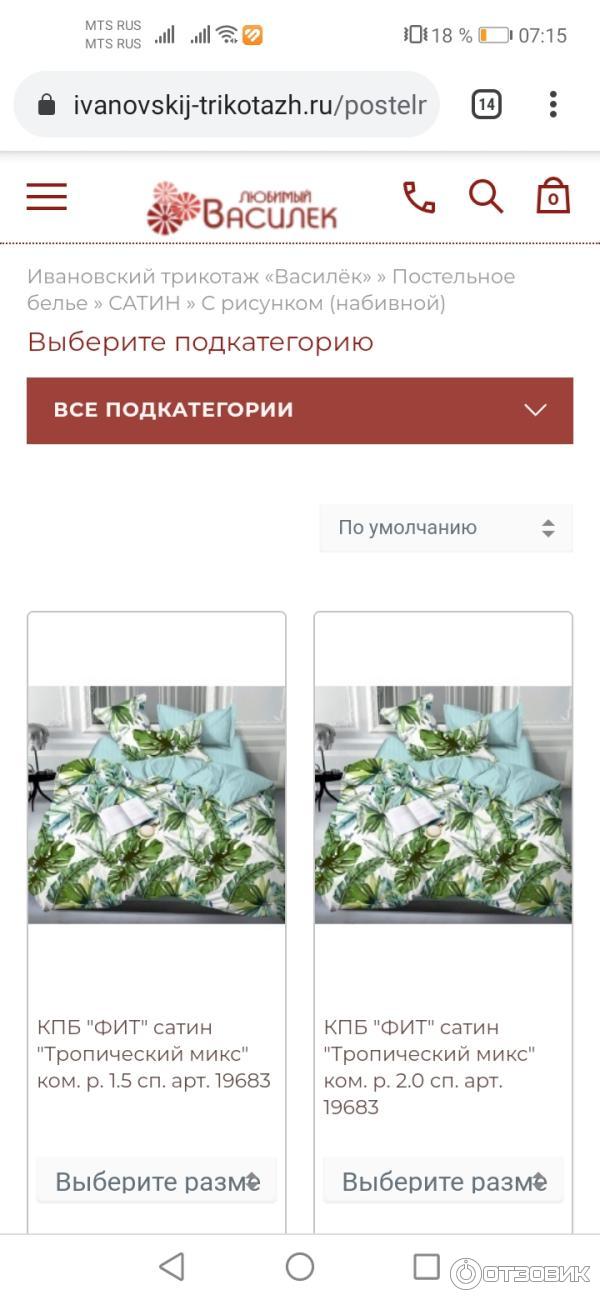
Task: Choose a size for the 2.0 сп. set
Action: 443,1181
